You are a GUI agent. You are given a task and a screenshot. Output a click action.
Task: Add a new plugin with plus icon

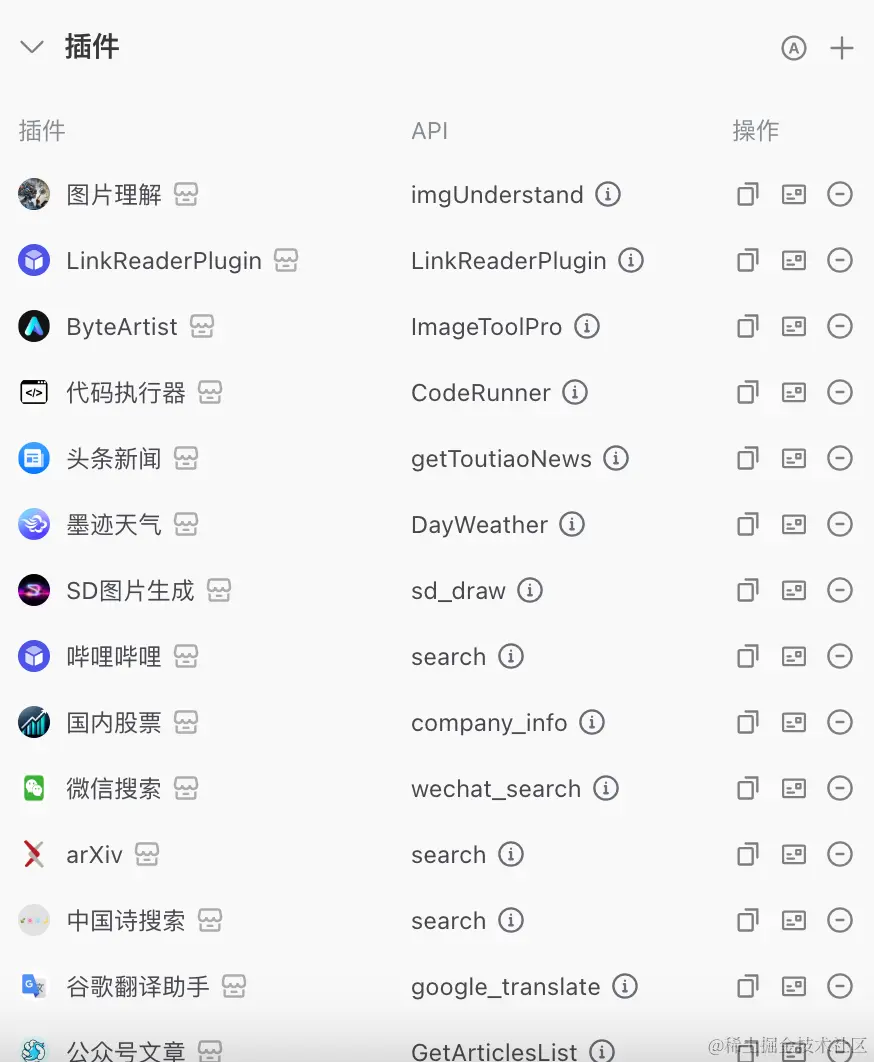click(x=842, y=48)
